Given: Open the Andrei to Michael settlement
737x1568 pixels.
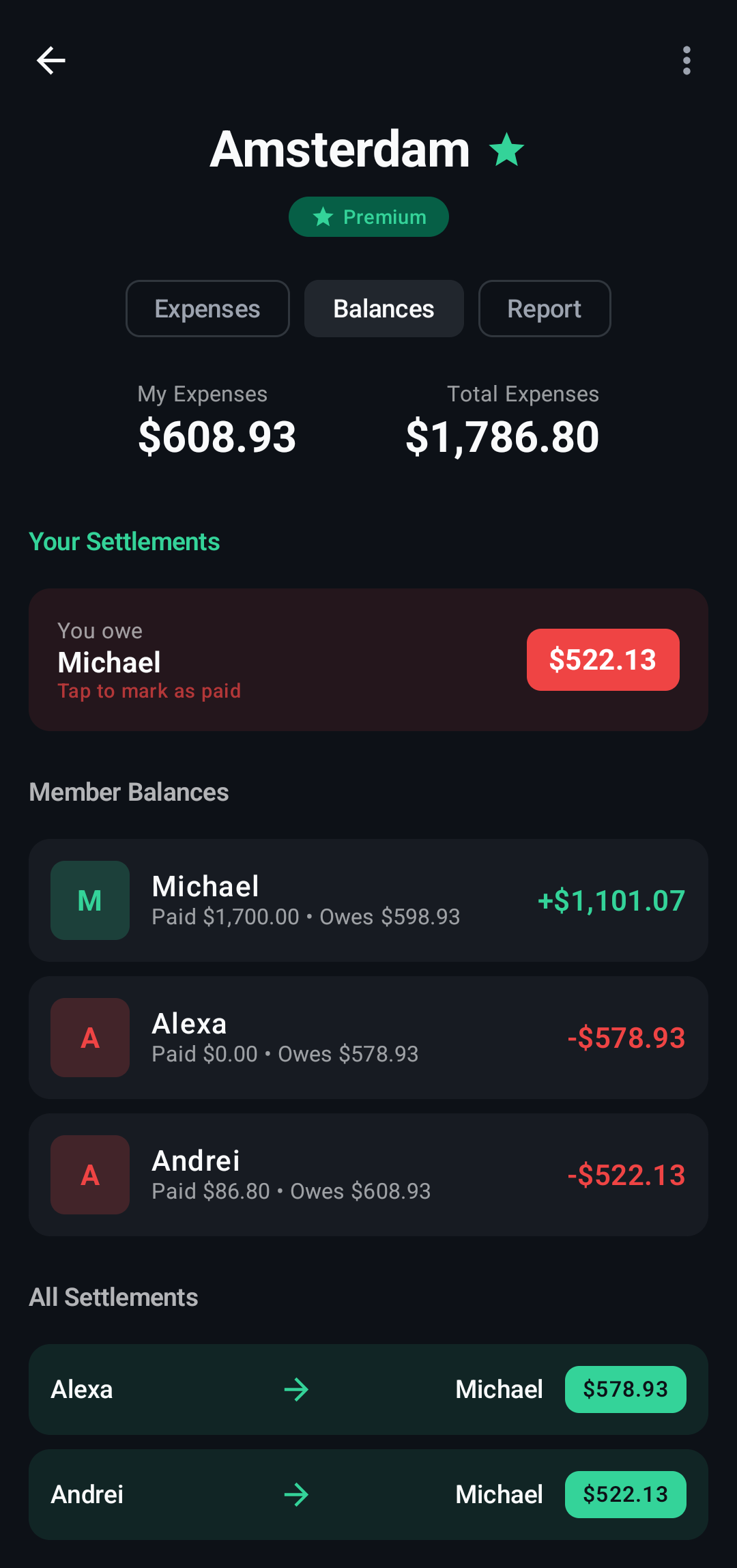Looking at the screenshot, I should coord(369,1494).
